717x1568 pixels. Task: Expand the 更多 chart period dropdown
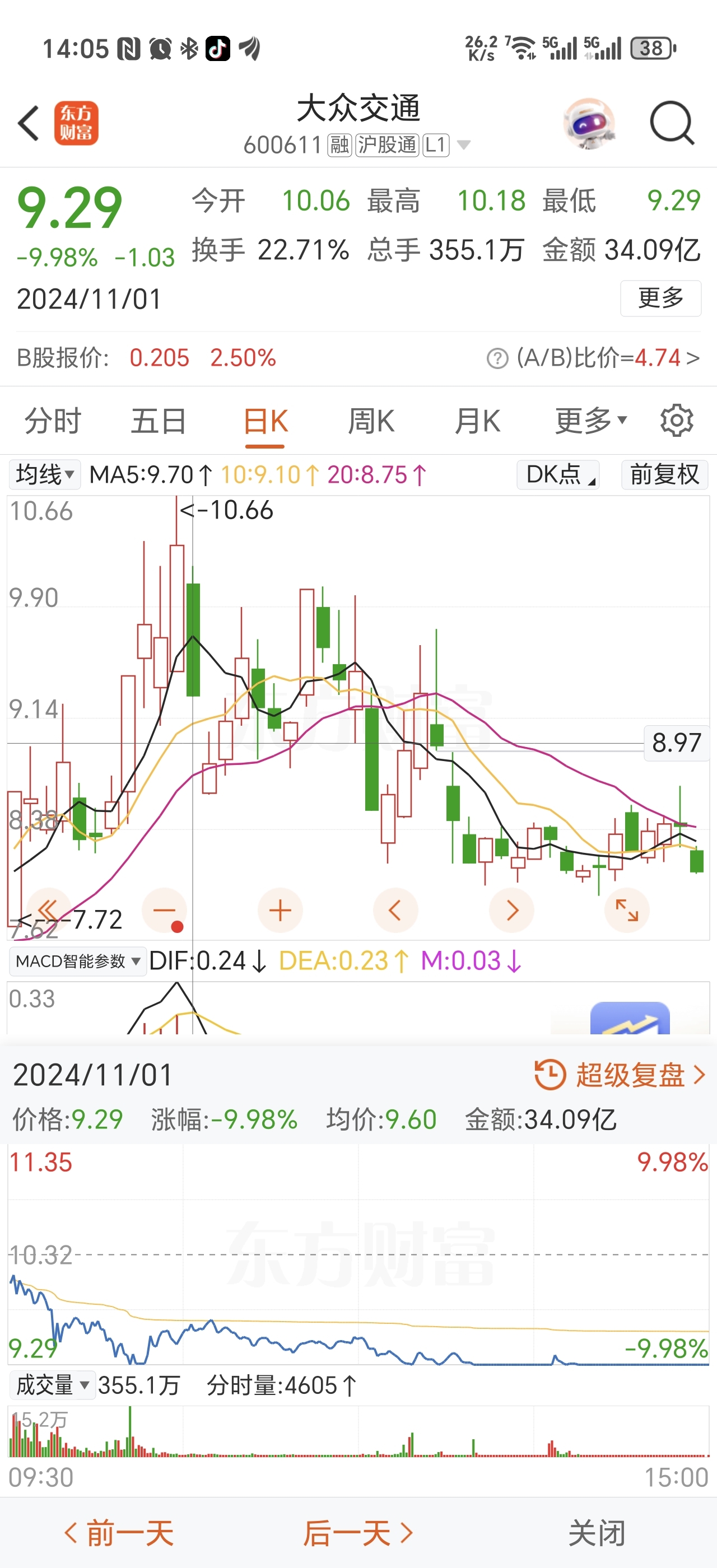pyautogui.click(x=590, y=421)
